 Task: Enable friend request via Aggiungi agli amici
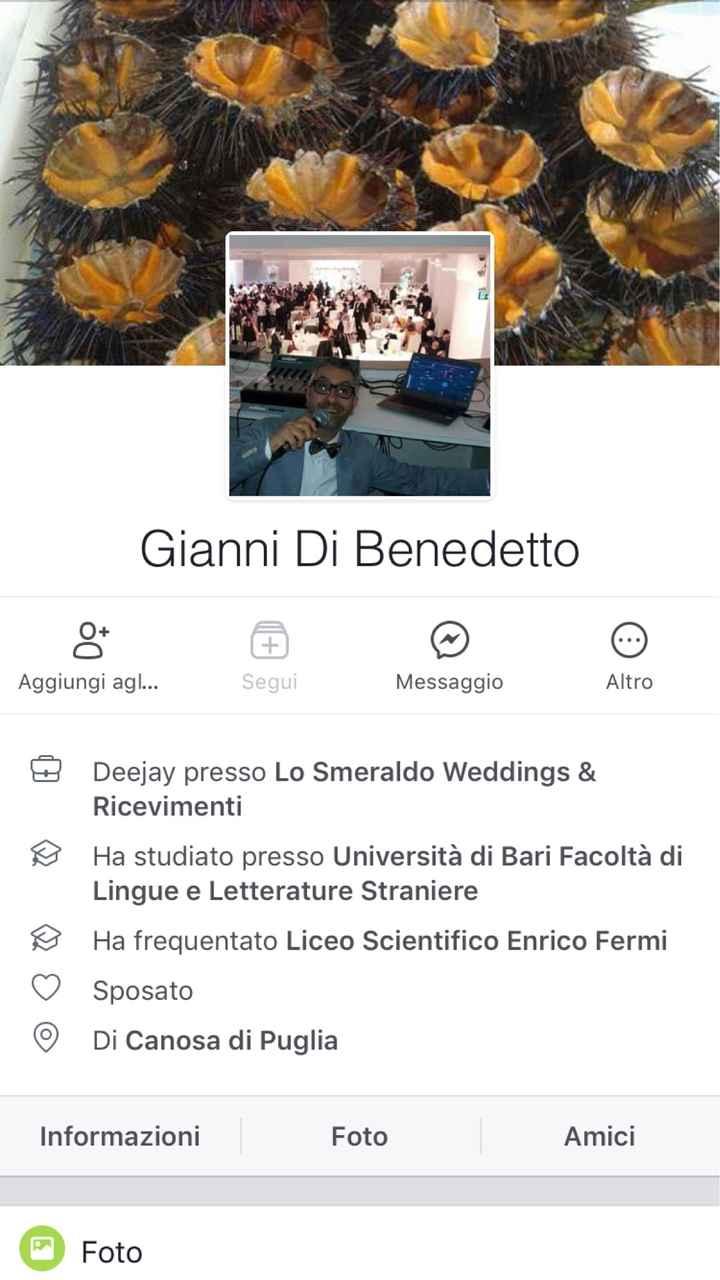89,655
